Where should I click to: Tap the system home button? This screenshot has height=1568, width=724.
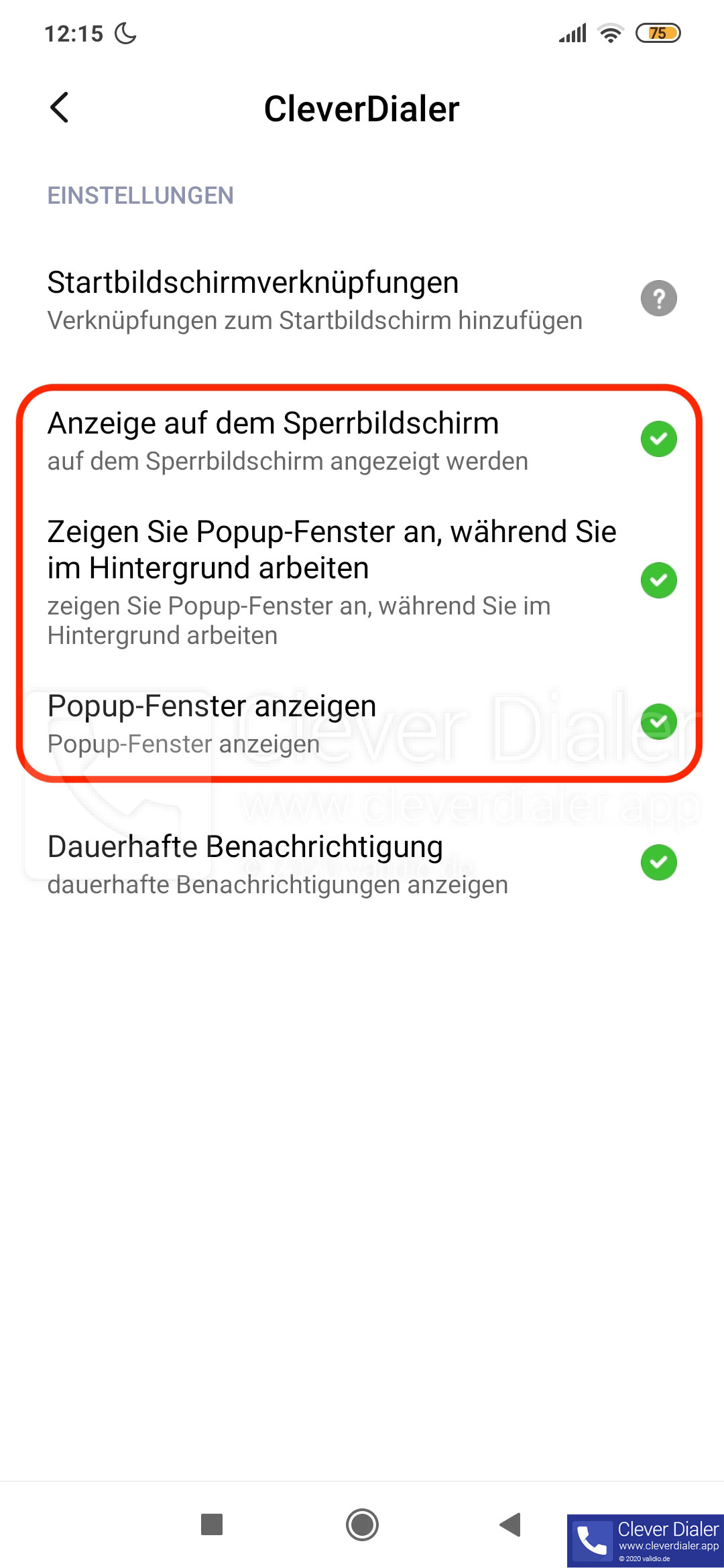[362, 1524]
